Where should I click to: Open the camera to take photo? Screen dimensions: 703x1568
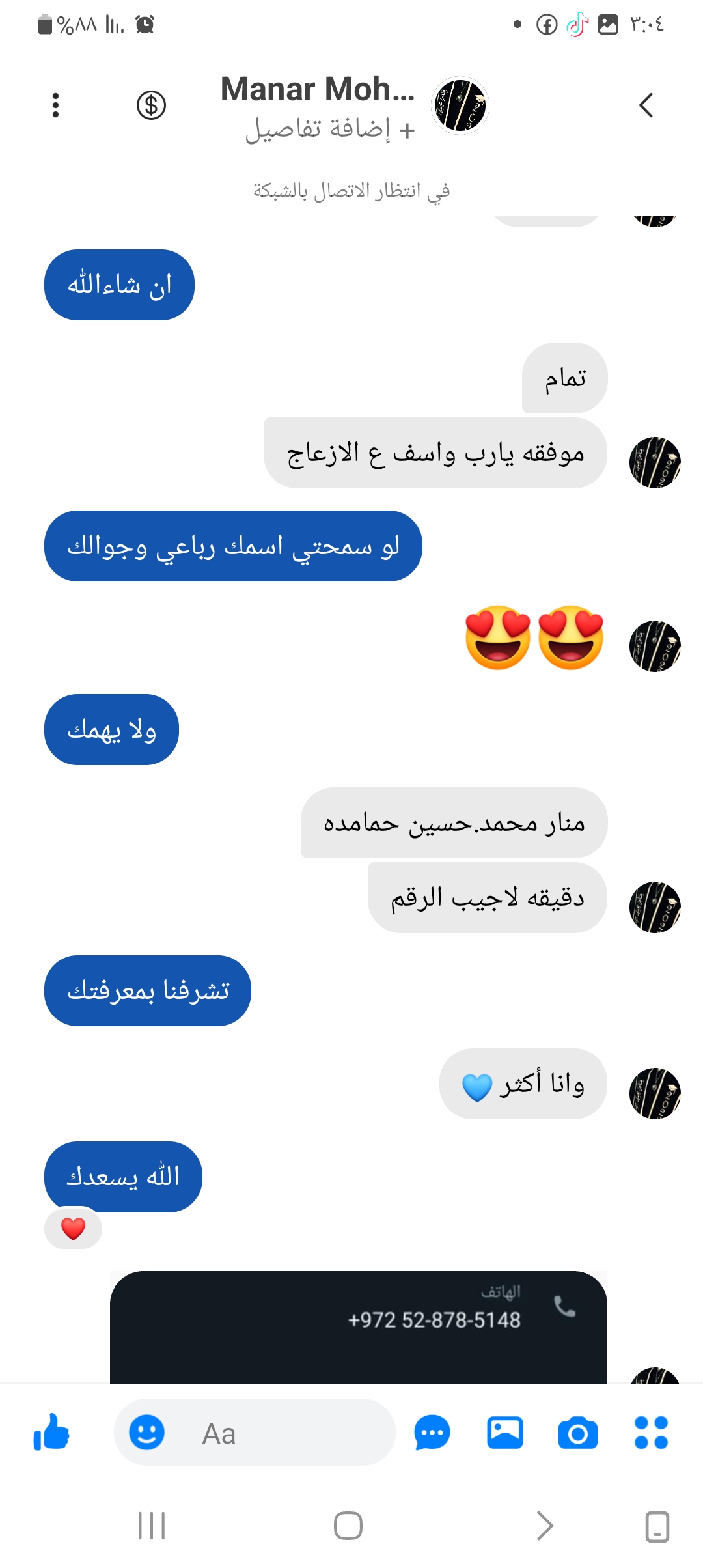(x=578, y=1433)
